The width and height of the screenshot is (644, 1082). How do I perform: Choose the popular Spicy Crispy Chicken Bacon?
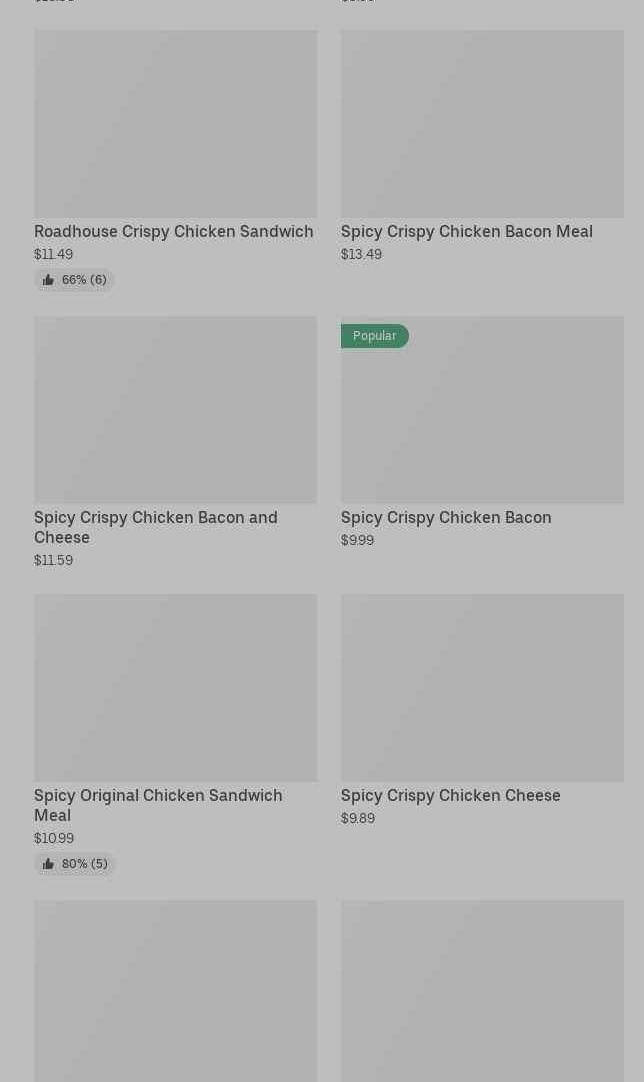pyautogui.click(x=482, y=433)
